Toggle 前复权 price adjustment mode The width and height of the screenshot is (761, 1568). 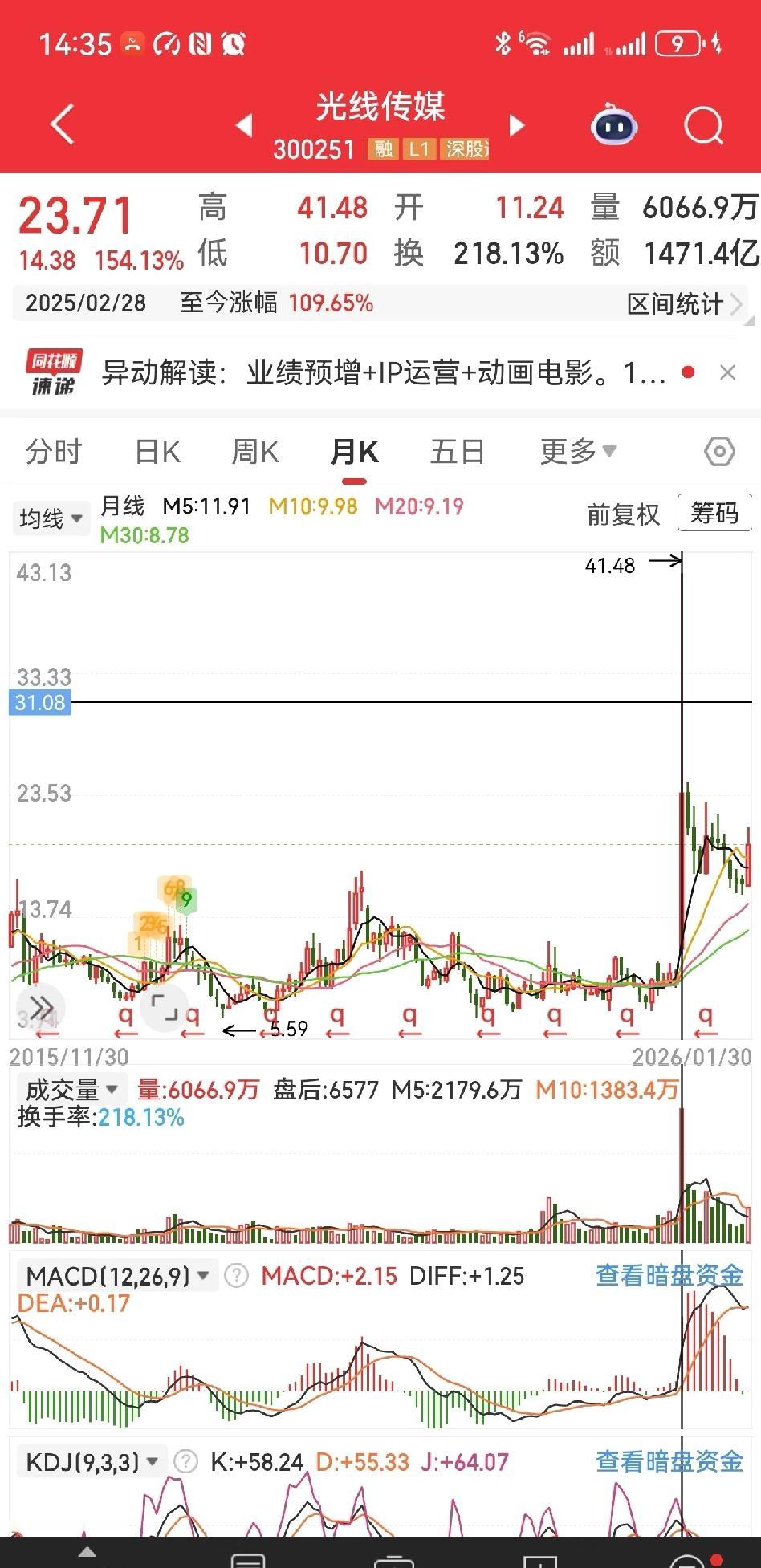(x=625, y=516)
